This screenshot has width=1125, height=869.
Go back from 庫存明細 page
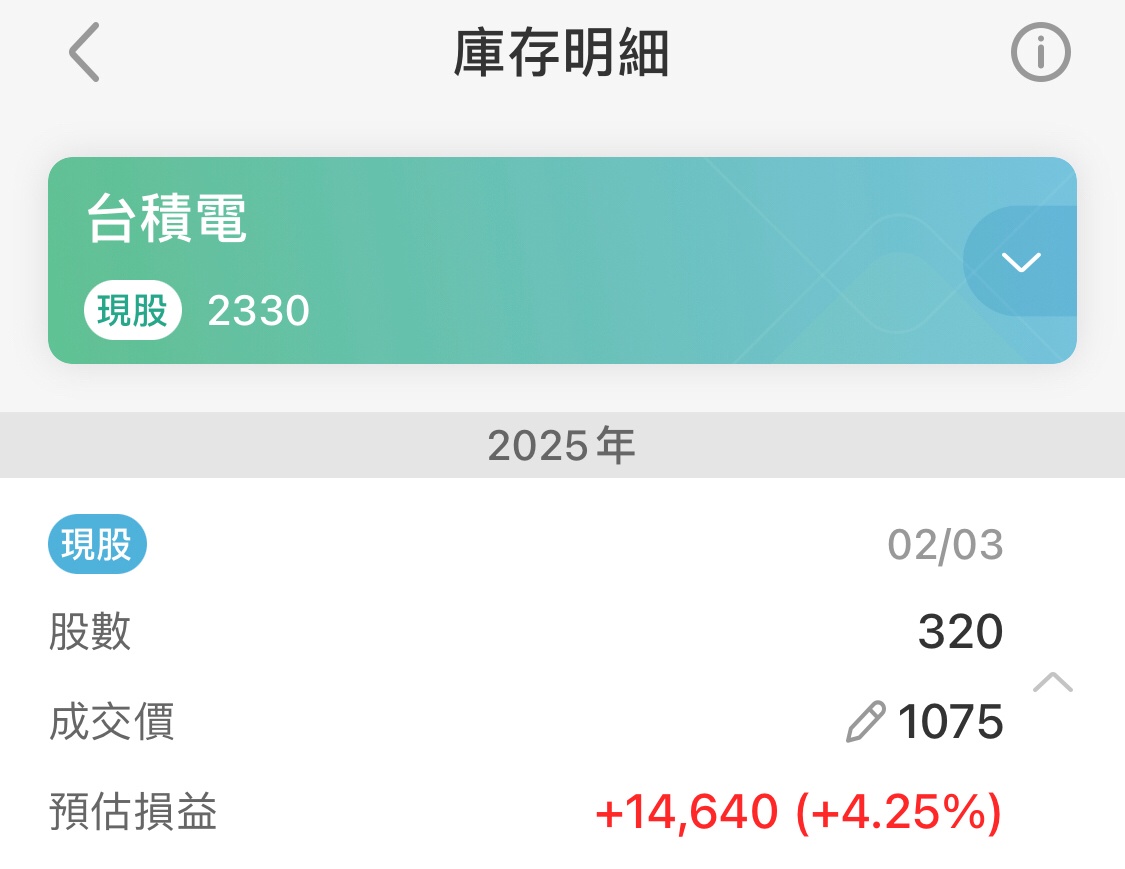pyautogui.click(x=84, y=53)
